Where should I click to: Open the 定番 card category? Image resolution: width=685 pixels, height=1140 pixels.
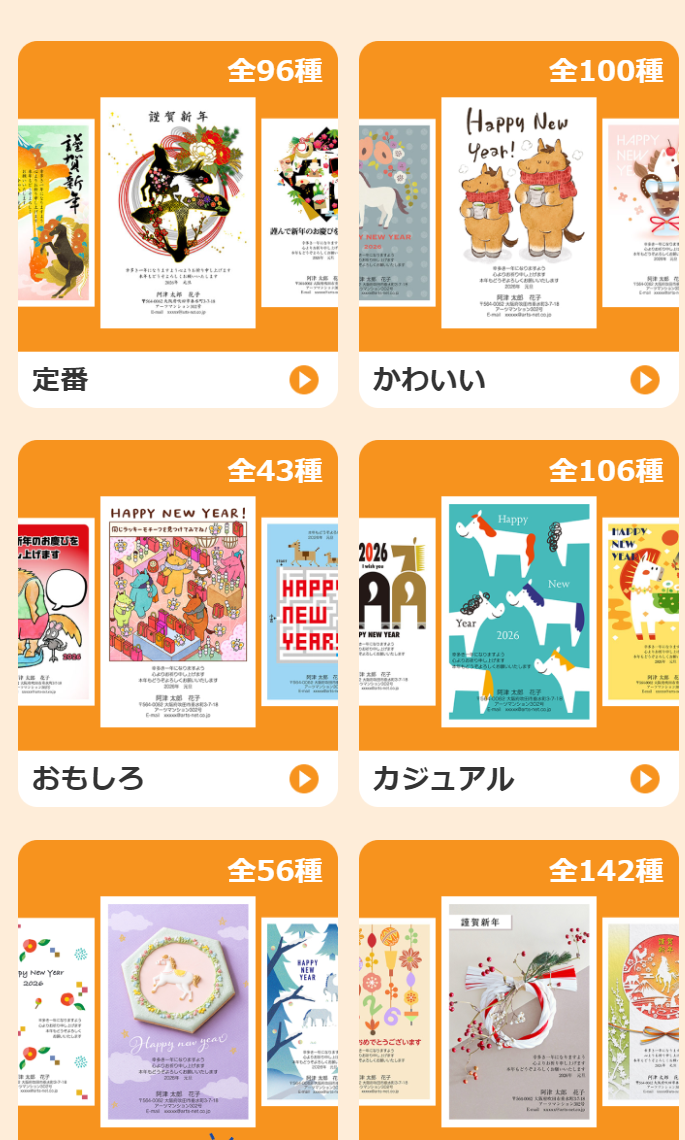(60, 380)
